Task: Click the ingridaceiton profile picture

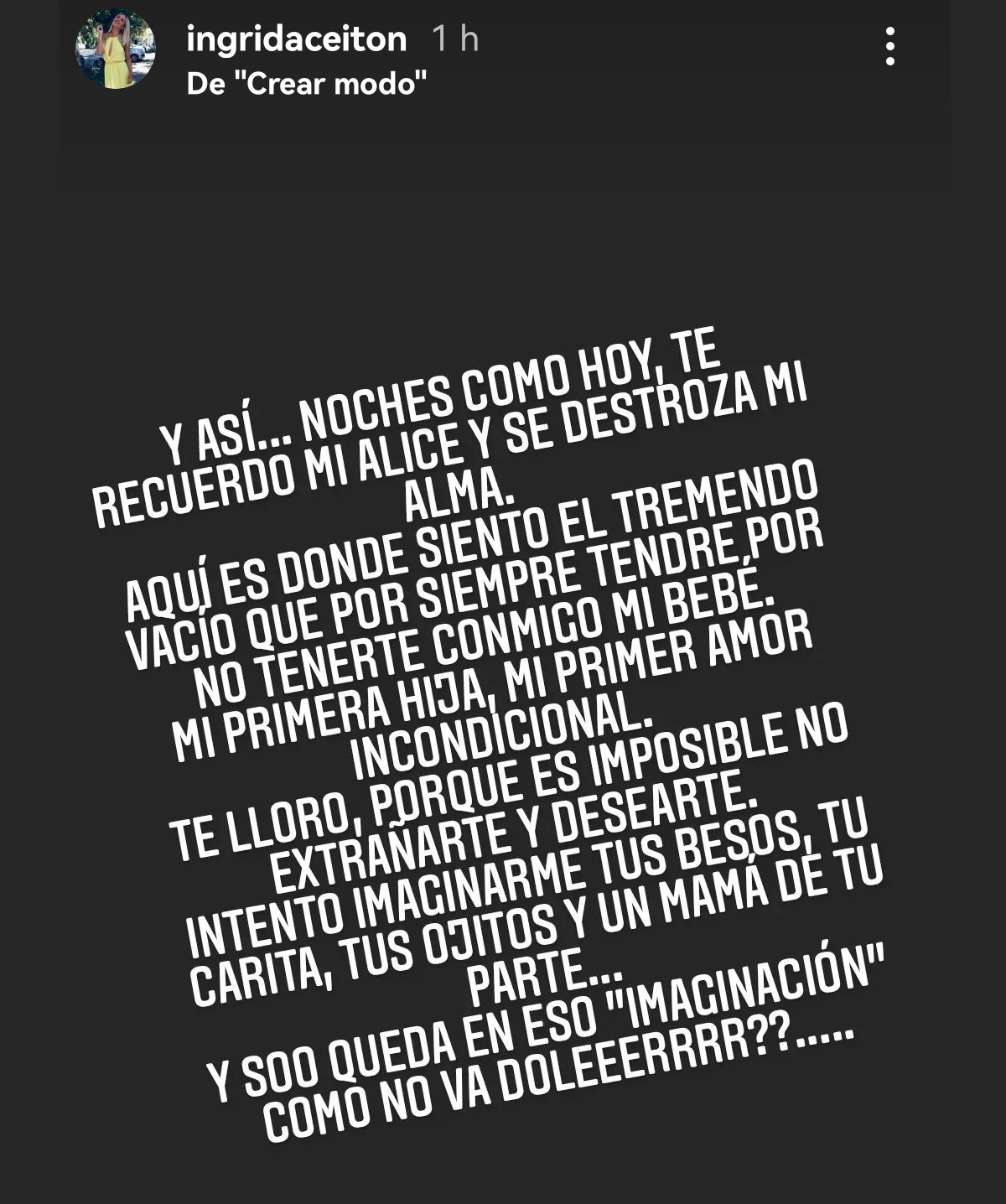Action: coord(117,48)
